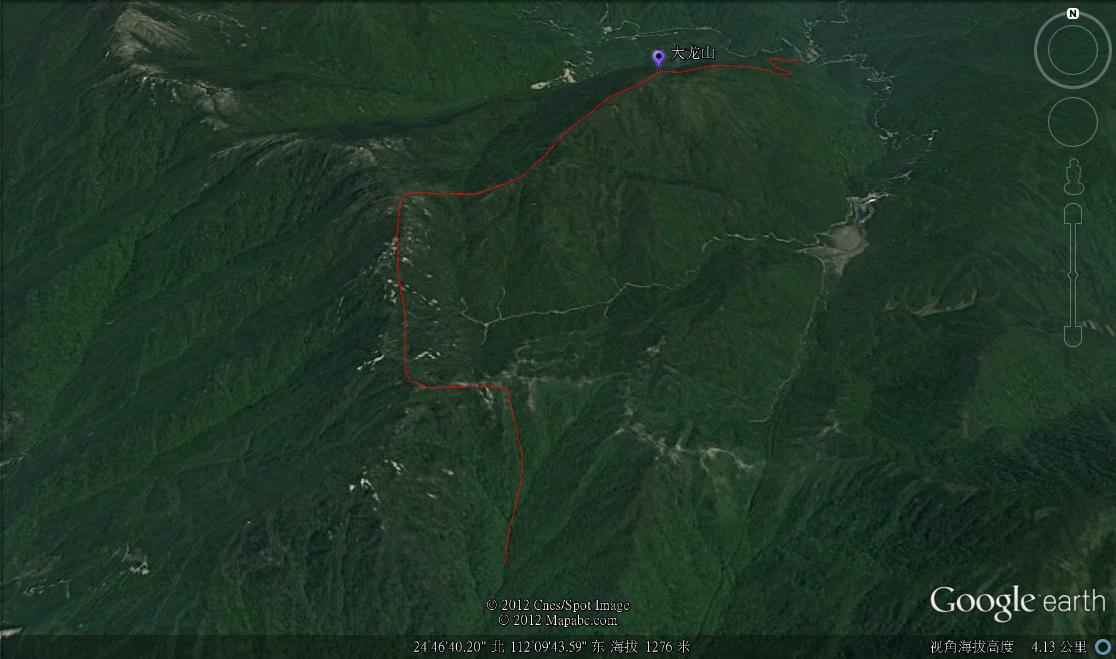1116x659 pixels.
Task: Open the 大龙山 placemark pin
Action: (x=658, y=59)
